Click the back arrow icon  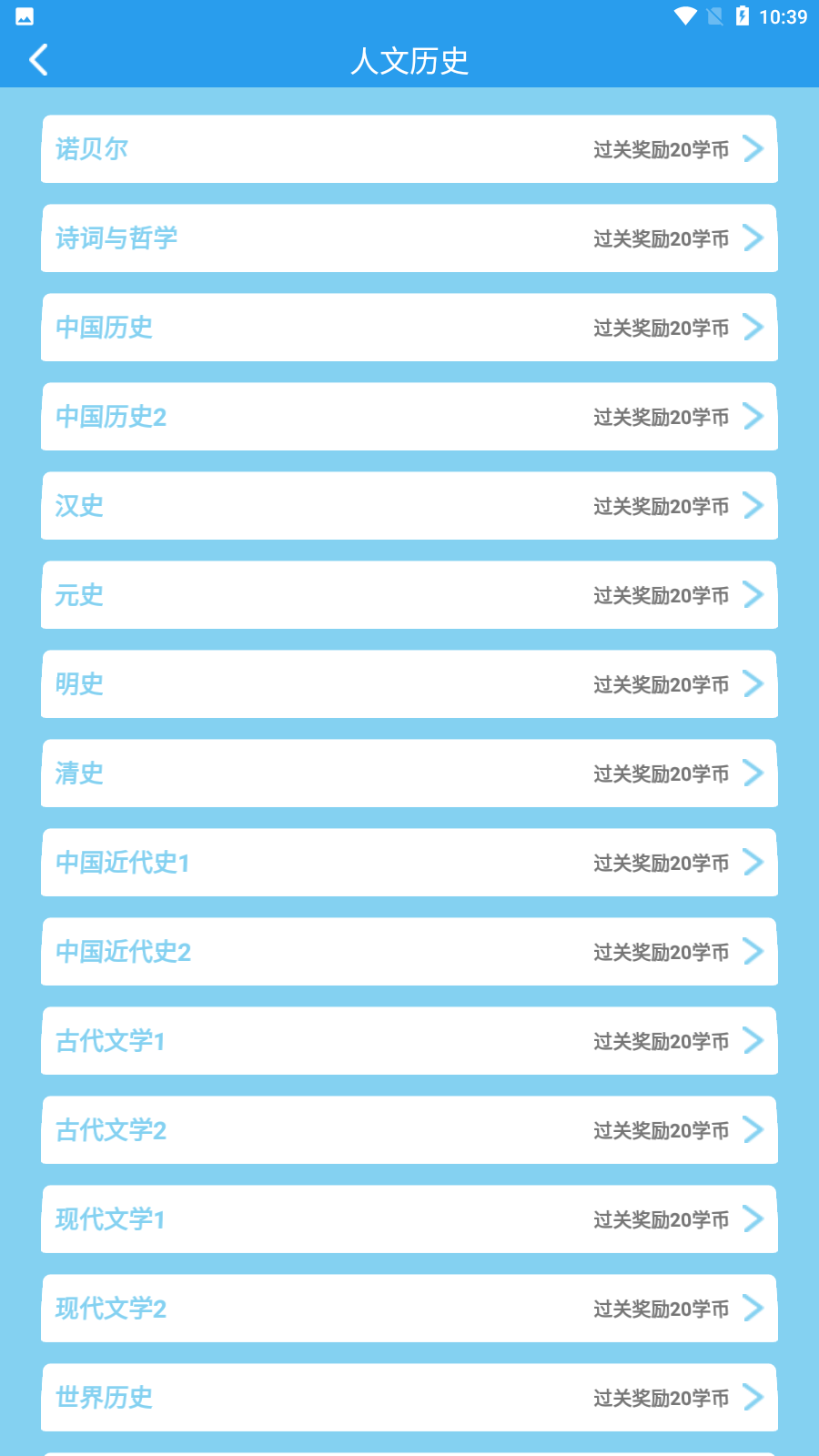click(x=37, y=59)
